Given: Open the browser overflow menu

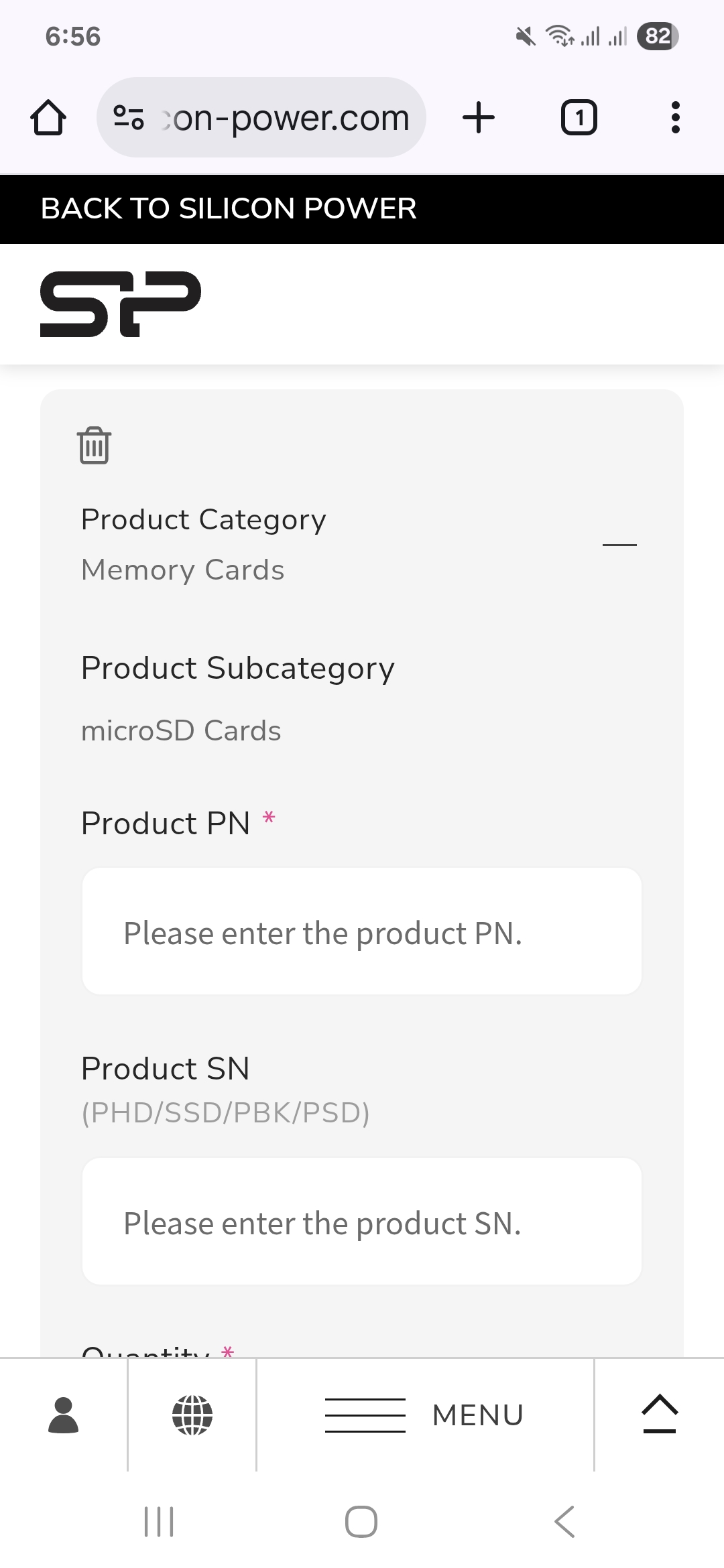Looking at the screenshot, I should click(x=675, y=117).
